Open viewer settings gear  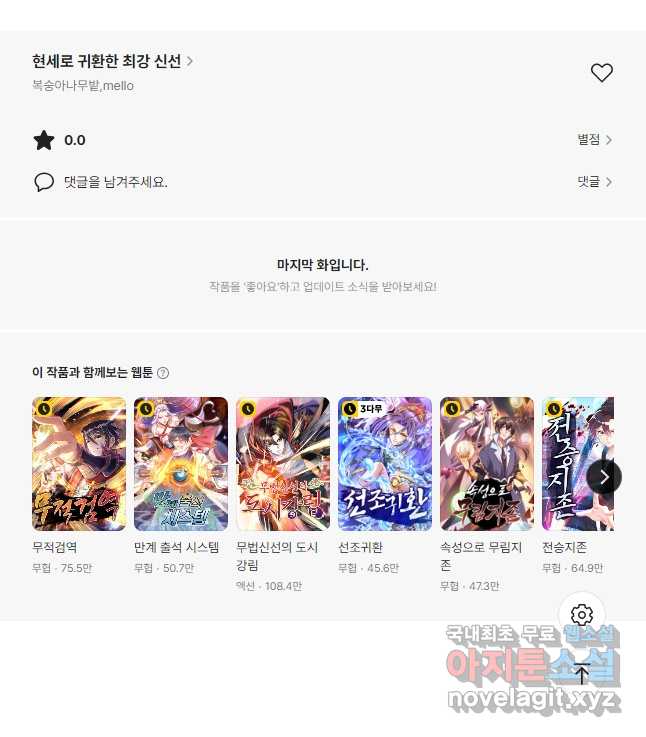582,615
